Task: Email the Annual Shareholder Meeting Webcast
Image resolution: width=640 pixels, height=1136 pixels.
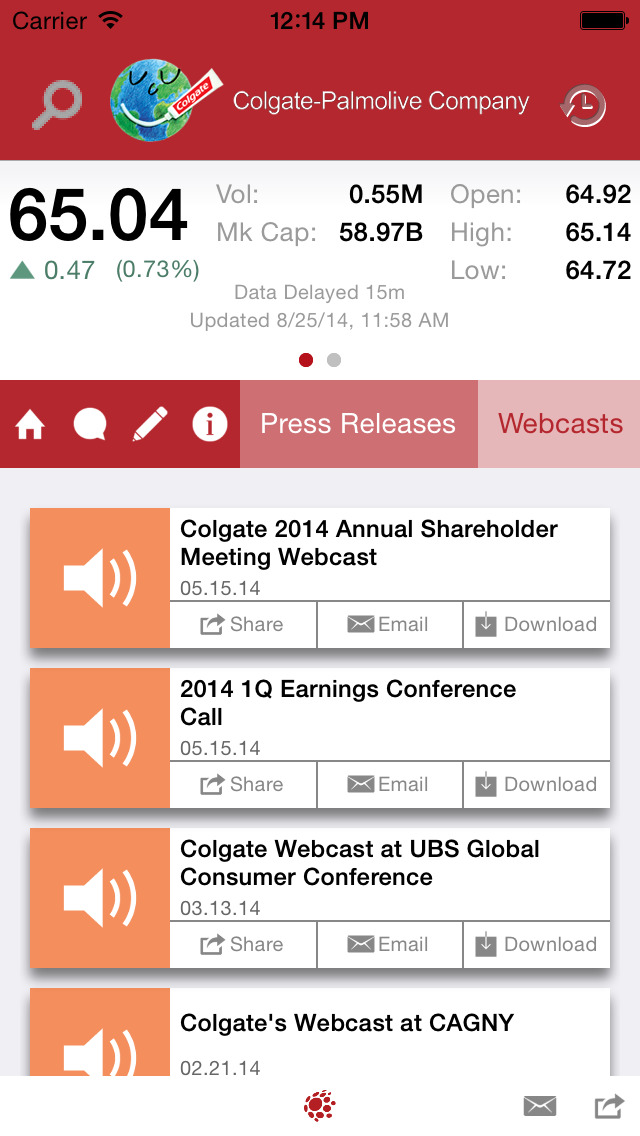Action: (390, 625)
